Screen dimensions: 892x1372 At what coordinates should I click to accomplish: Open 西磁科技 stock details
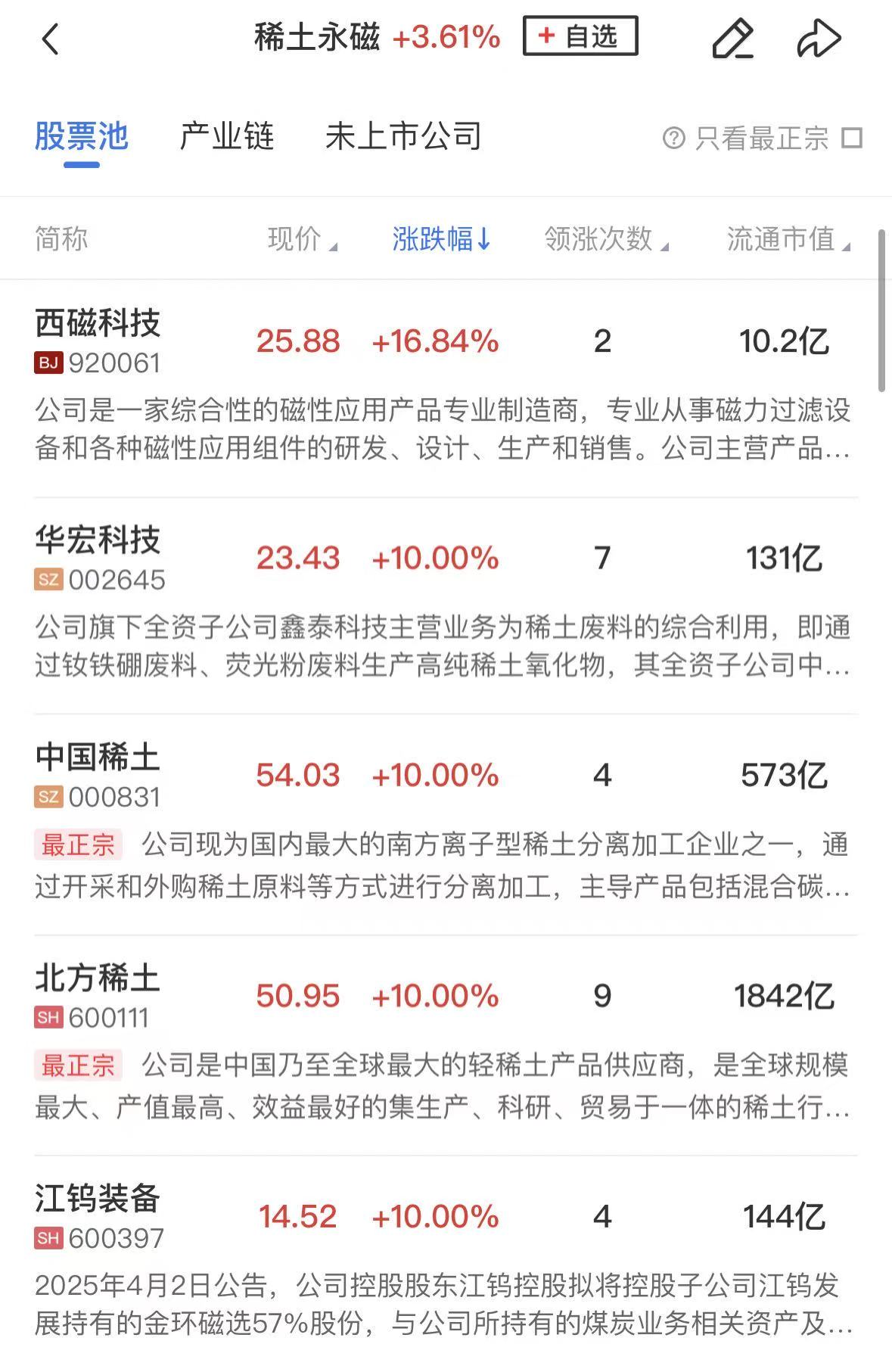98,324
